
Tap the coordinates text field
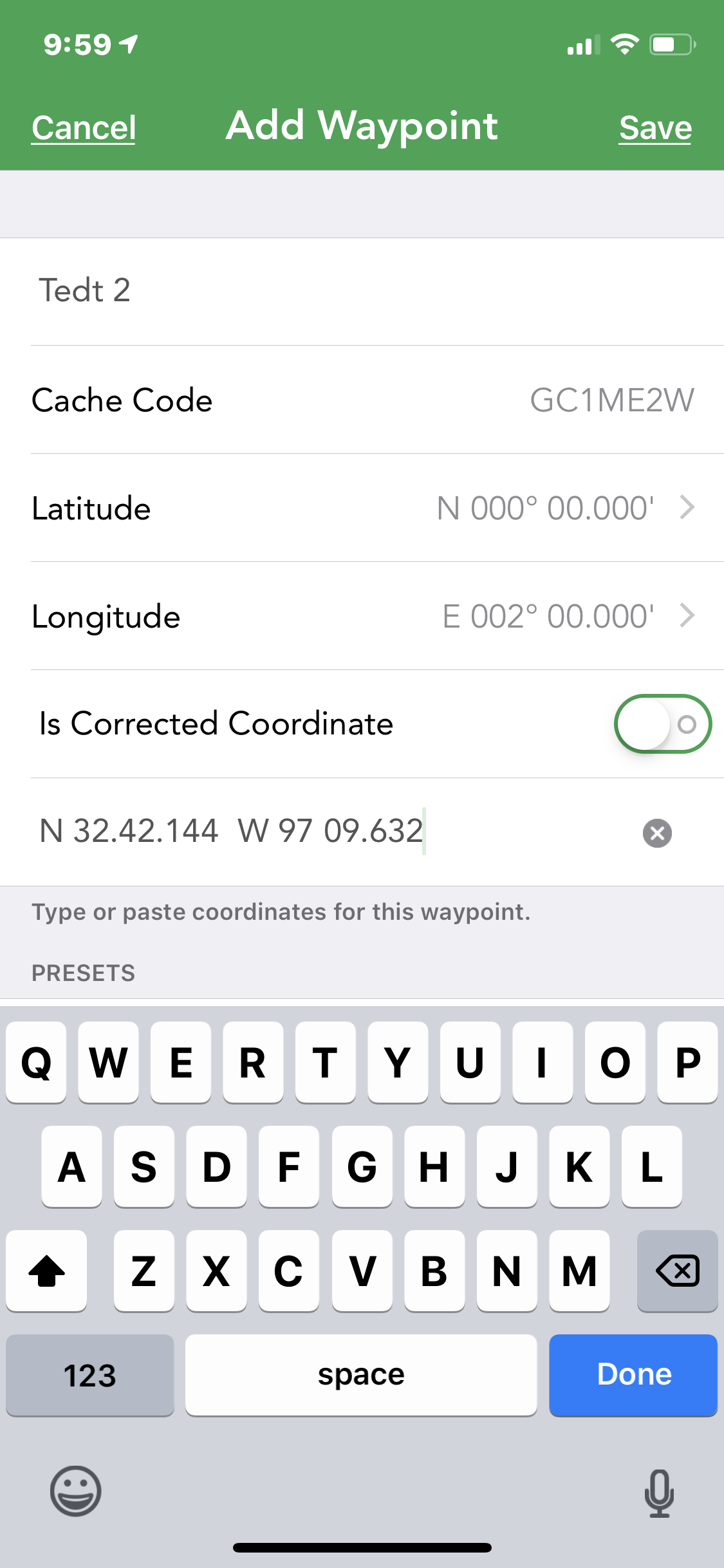[x=335, y=831]
